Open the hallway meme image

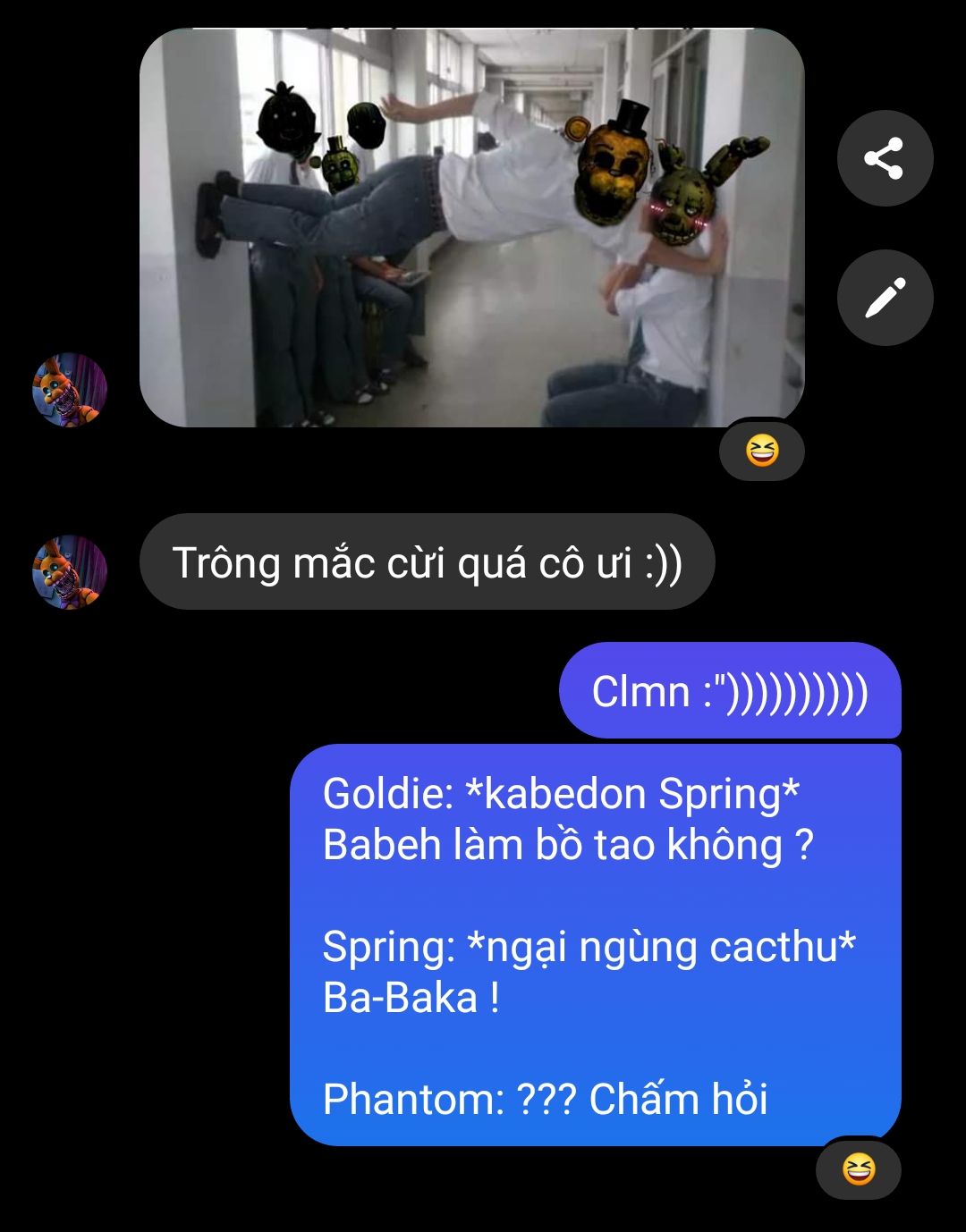tap(471, 227)
